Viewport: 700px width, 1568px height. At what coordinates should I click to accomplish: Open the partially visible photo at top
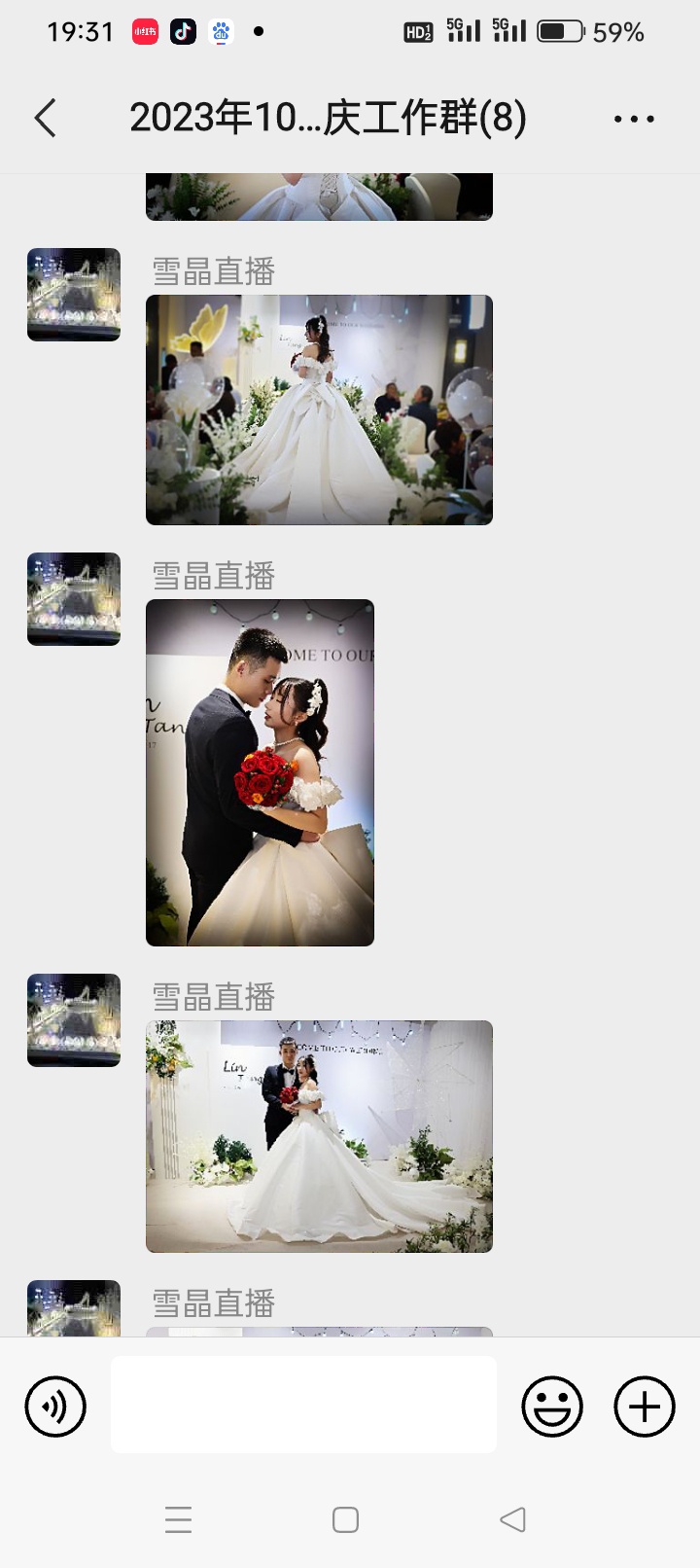click(319, 196)
